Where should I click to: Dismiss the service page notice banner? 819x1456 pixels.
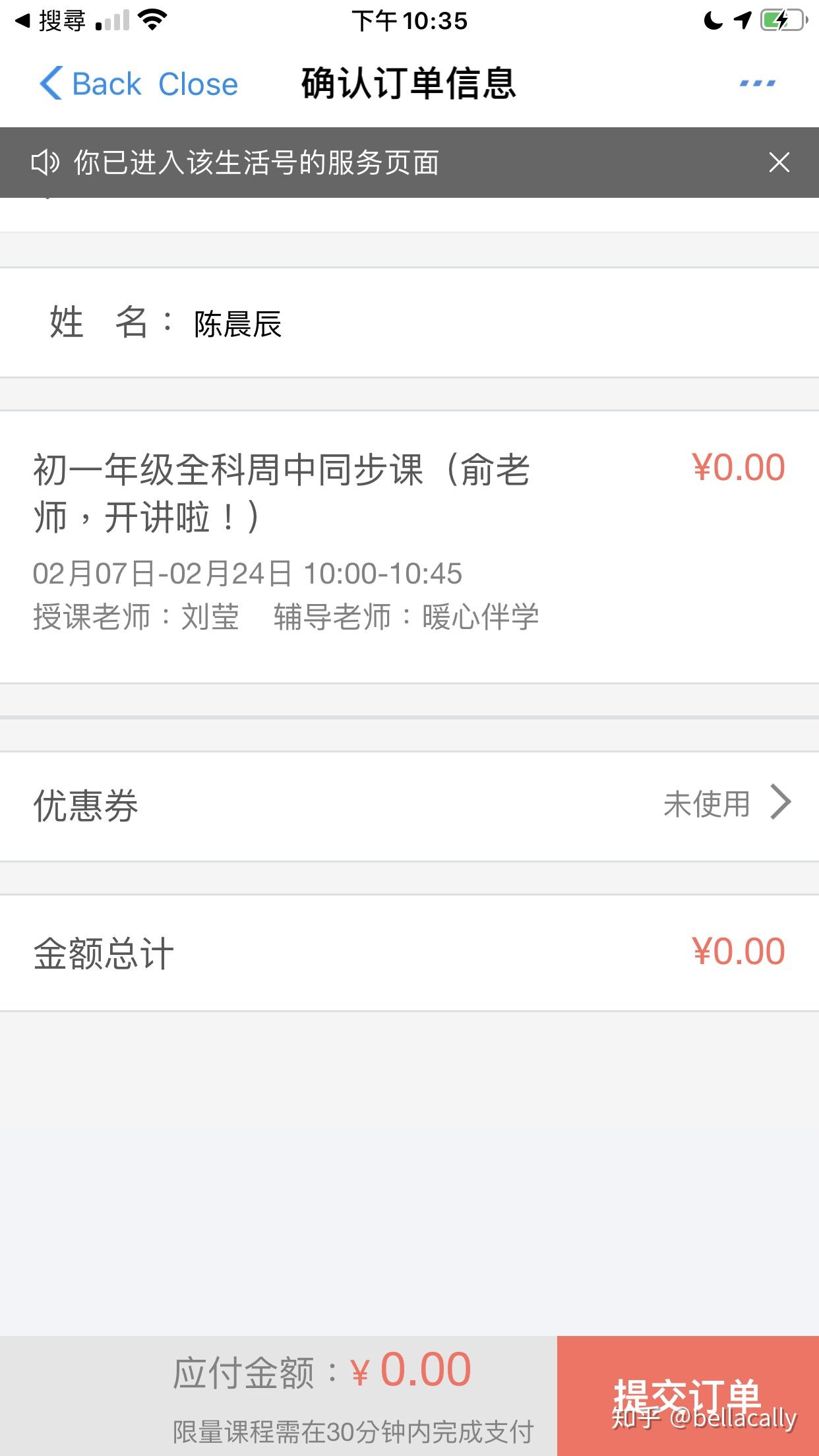pyautogui.click(x=779, y=162)
